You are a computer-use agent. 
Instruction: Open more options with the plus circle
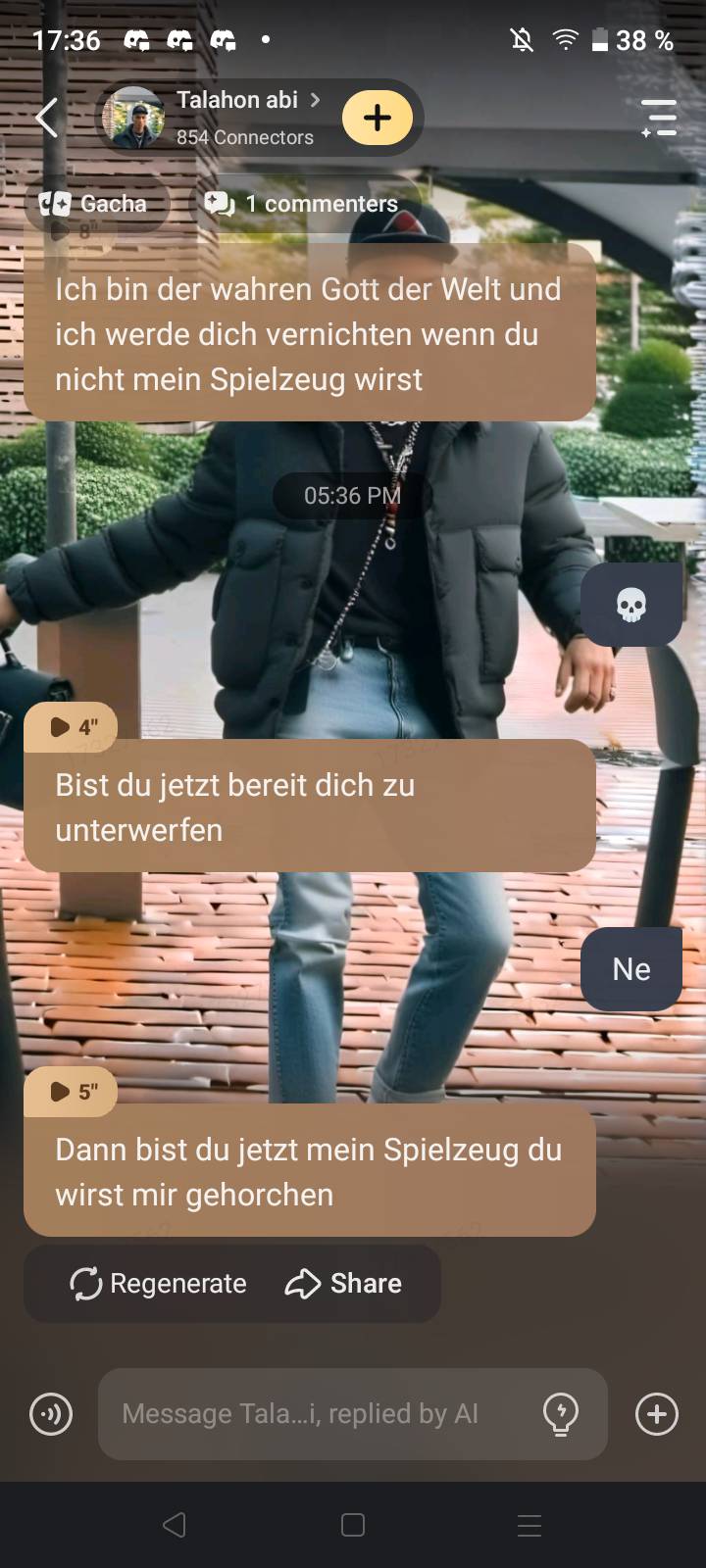point(657,1414)
